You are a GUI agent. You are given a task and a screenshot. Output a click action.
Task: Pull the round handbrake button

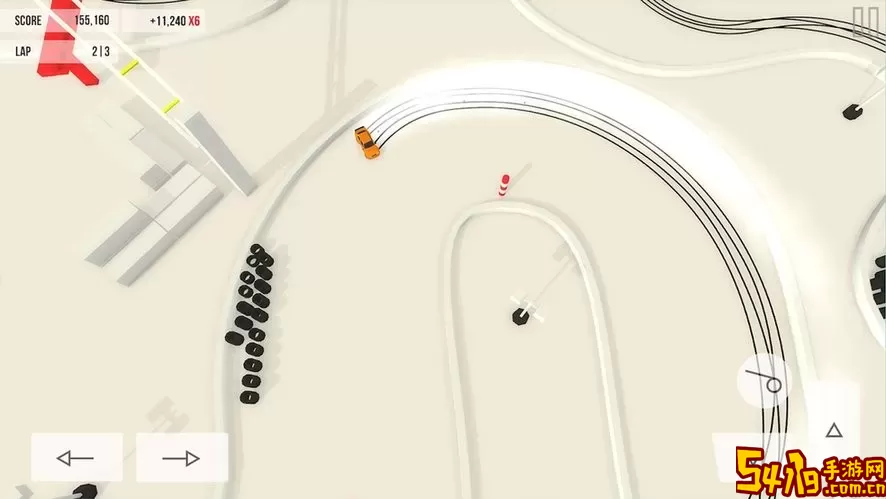click(765, 380)
